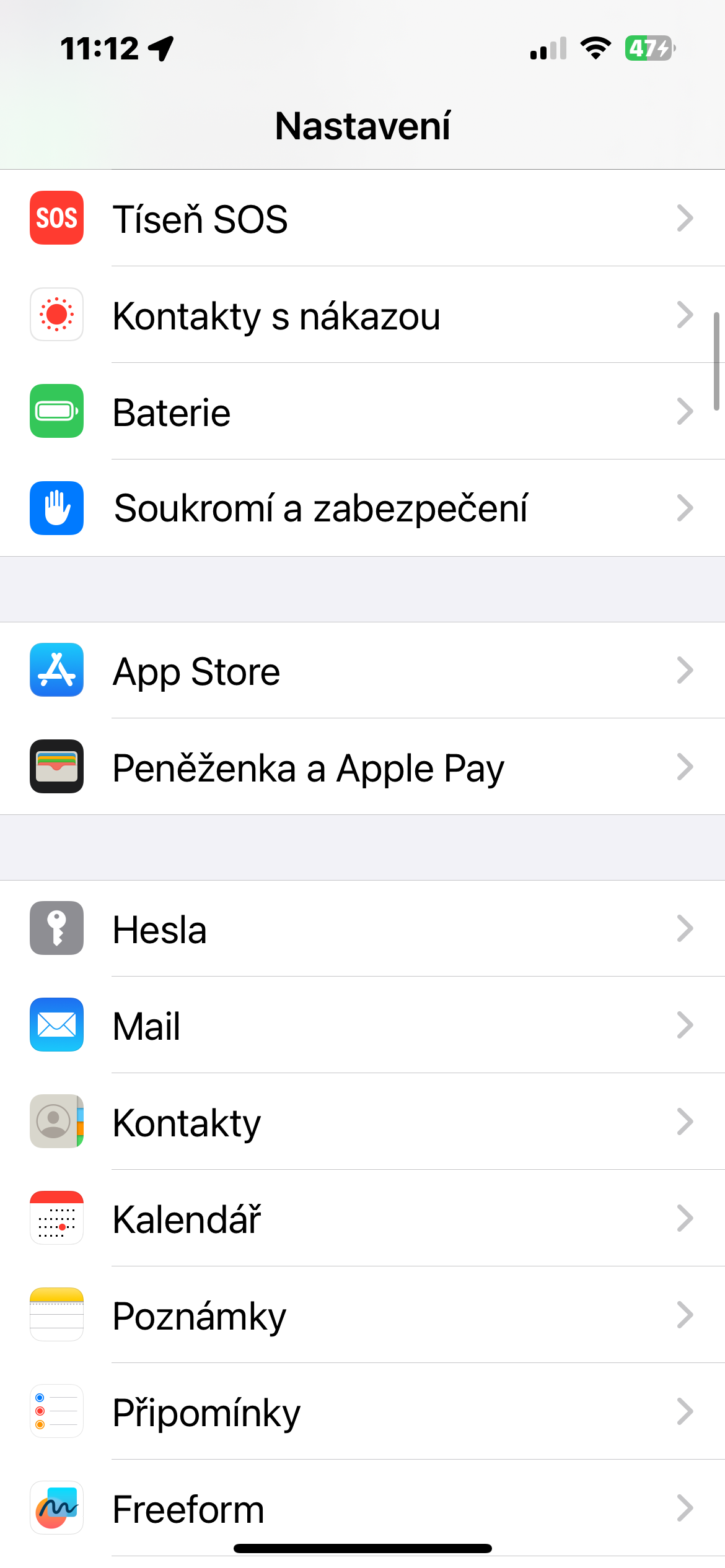Open Freeform settings
725x1568 pixels.
(362, 1509)
